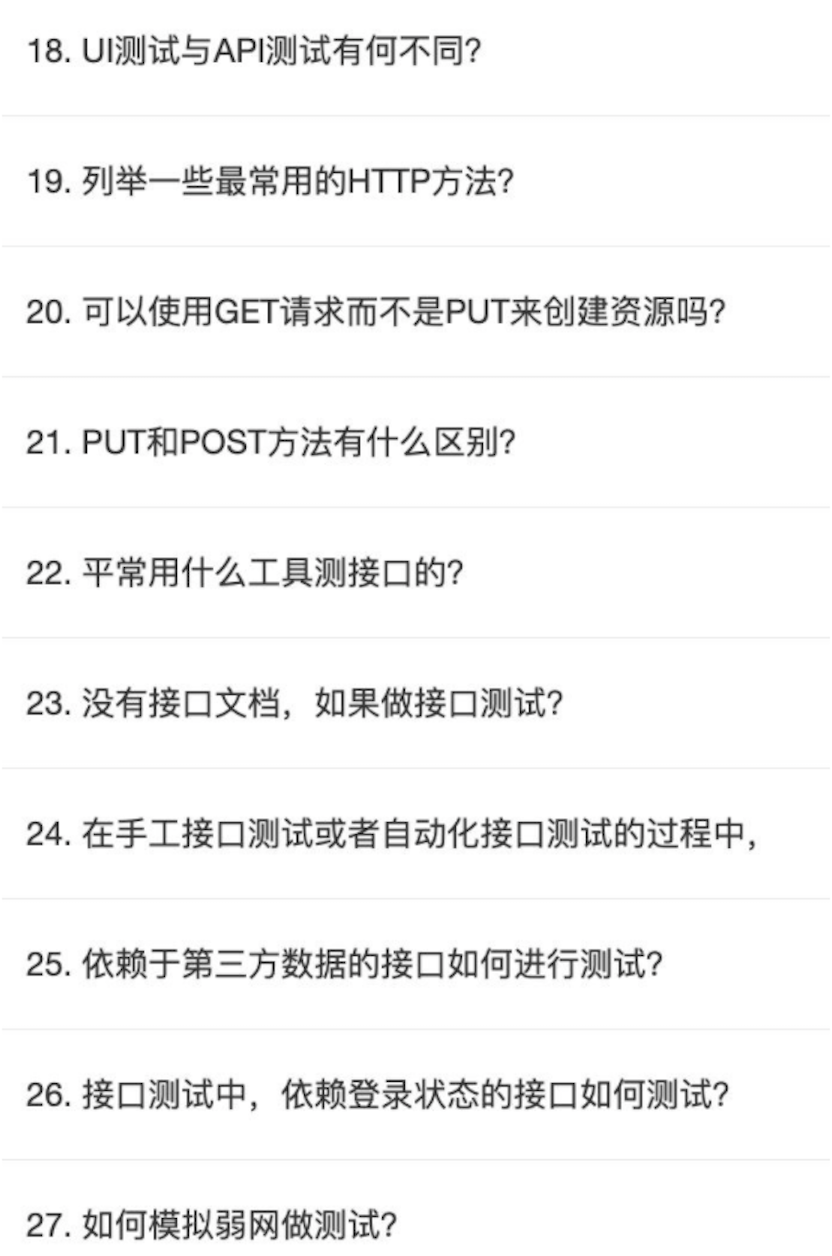The image size is (832, 1256).
Task: Select question 26 about 依赖登录状态 testing
Action: [378, 1096]
